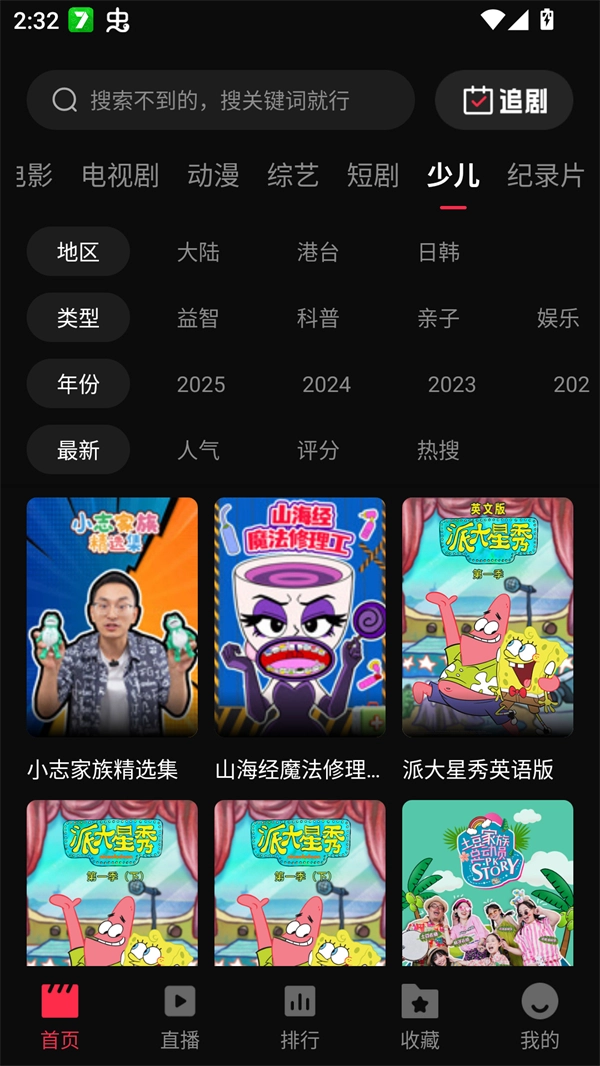Switch to the 动漫 tab
The width and height of the screenshot is (600, 1066).
click(x=213, y=176)
